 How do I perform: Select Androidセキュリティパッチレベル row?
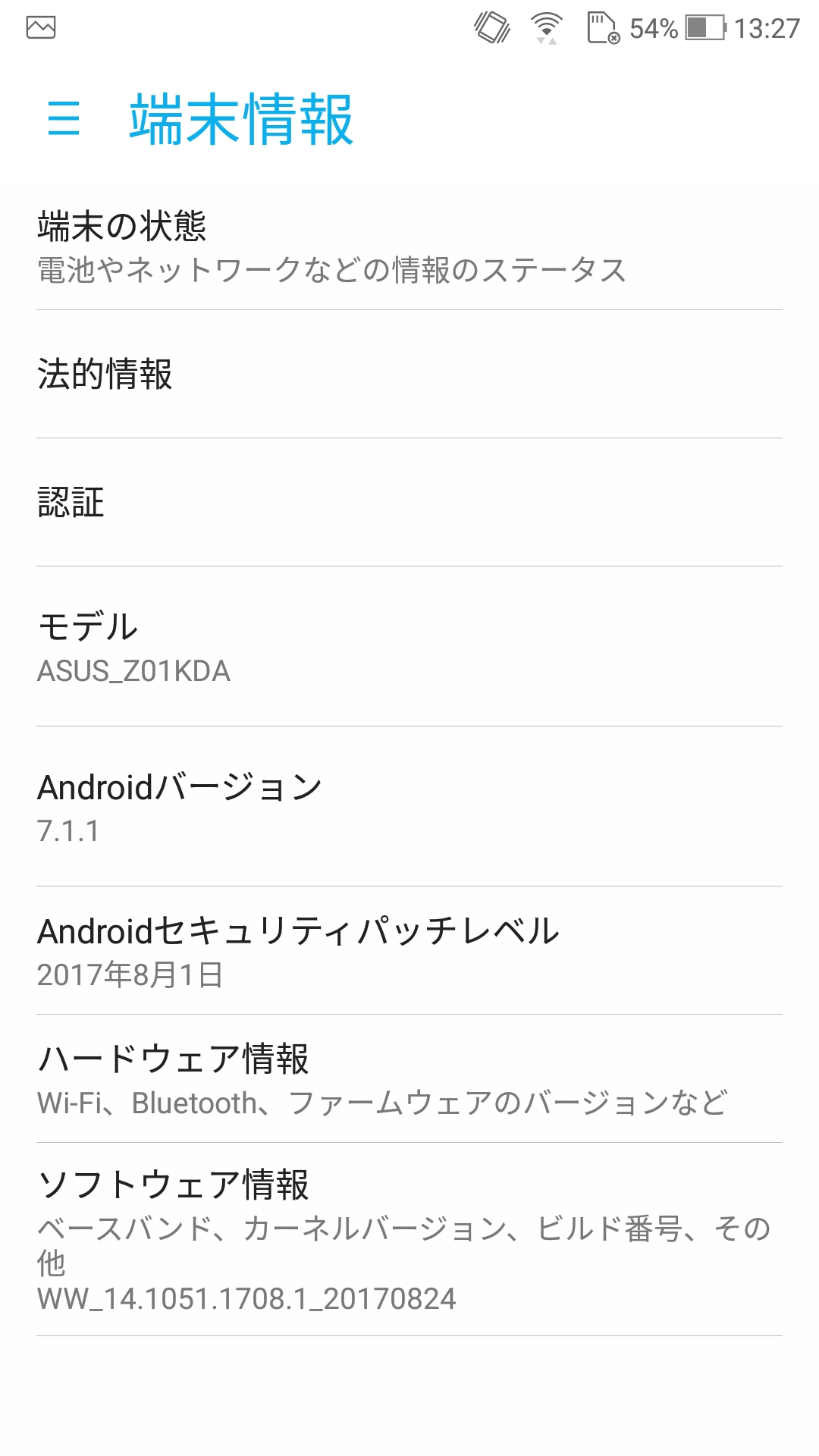tap(409, 951)
